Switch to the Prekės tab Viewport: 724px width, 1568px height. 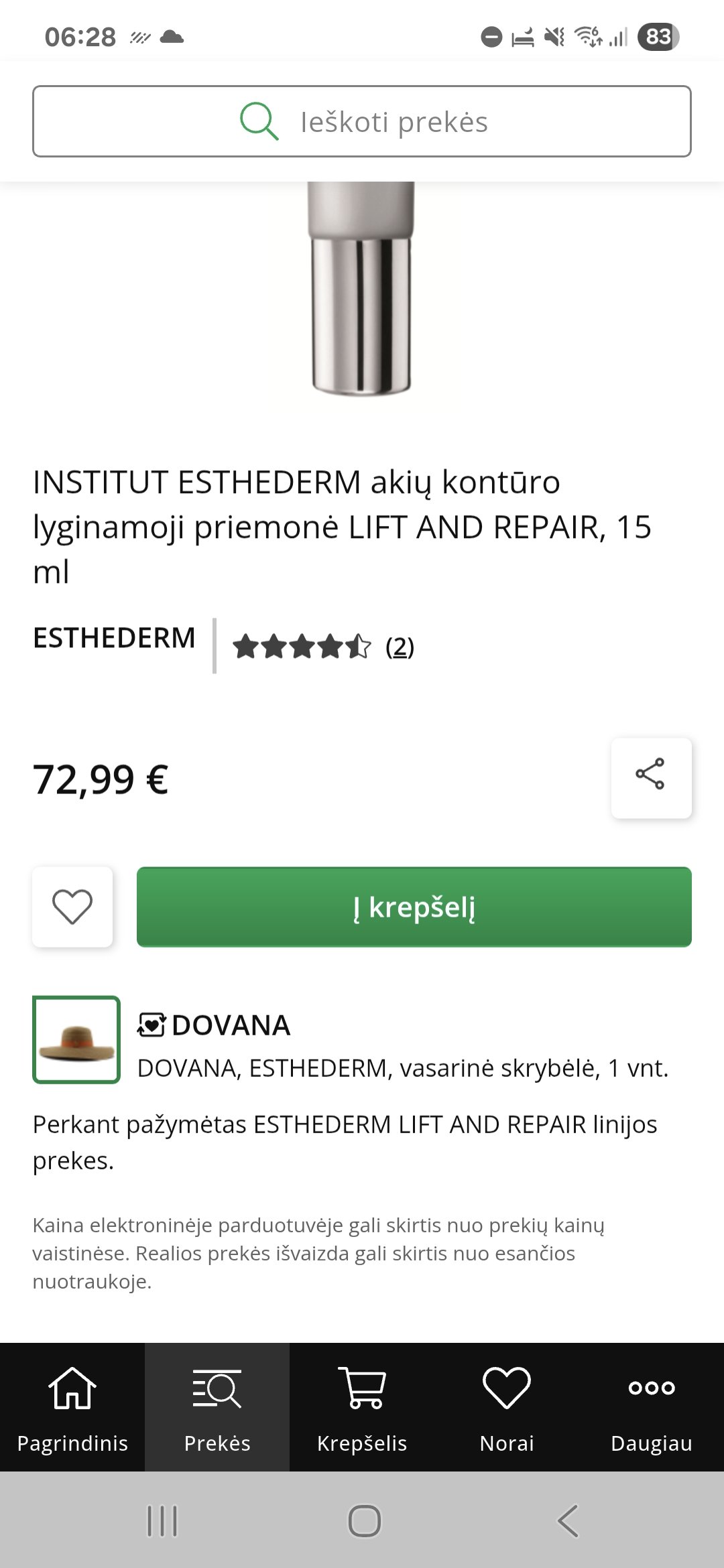[x=217, y=1407]
